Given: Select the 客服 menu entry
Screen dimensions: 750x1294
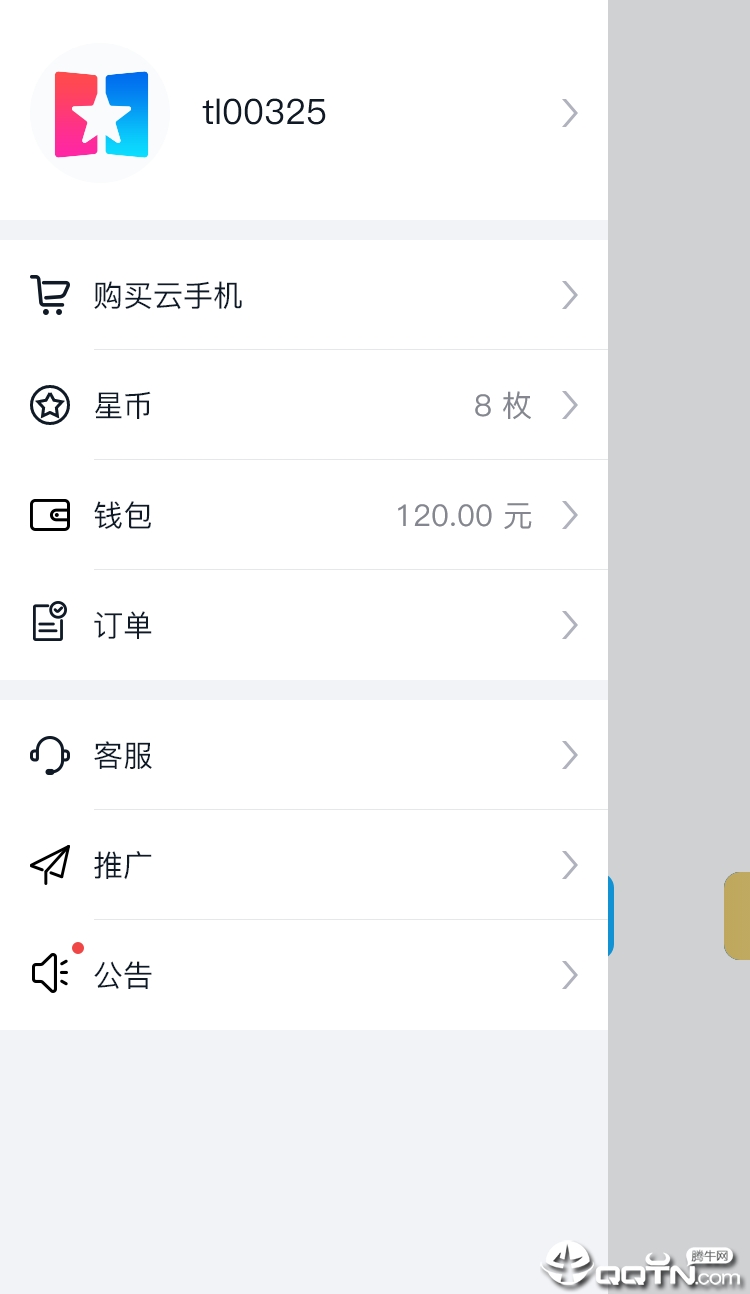Looking at the screenshot, I should 124,756.
